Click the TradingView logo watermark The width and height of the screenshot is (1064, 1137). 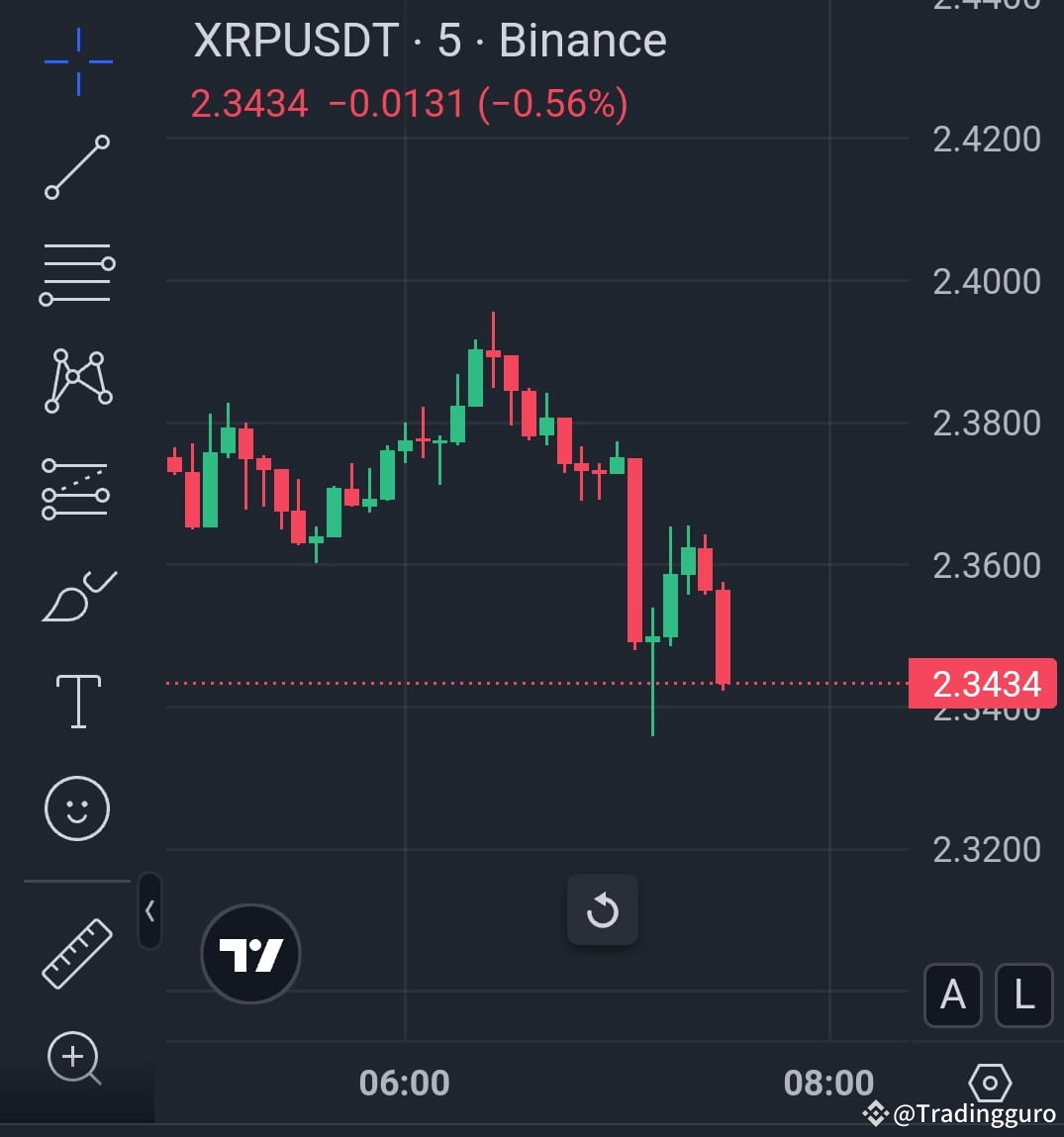coord(249,952)
